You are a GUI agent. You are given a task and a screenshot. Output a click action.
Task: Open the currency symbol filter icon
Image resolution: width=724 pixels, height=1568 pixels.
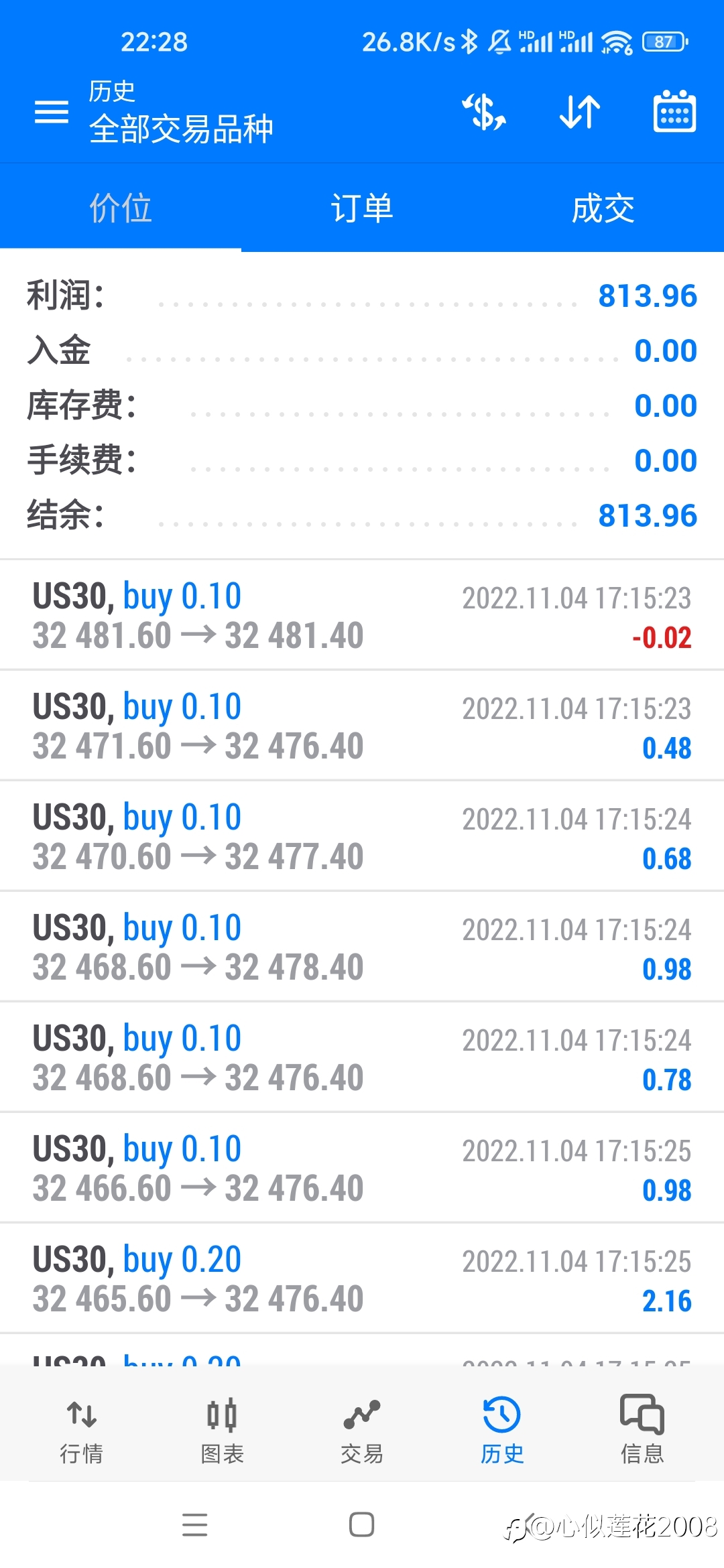(x=484, y=112)
